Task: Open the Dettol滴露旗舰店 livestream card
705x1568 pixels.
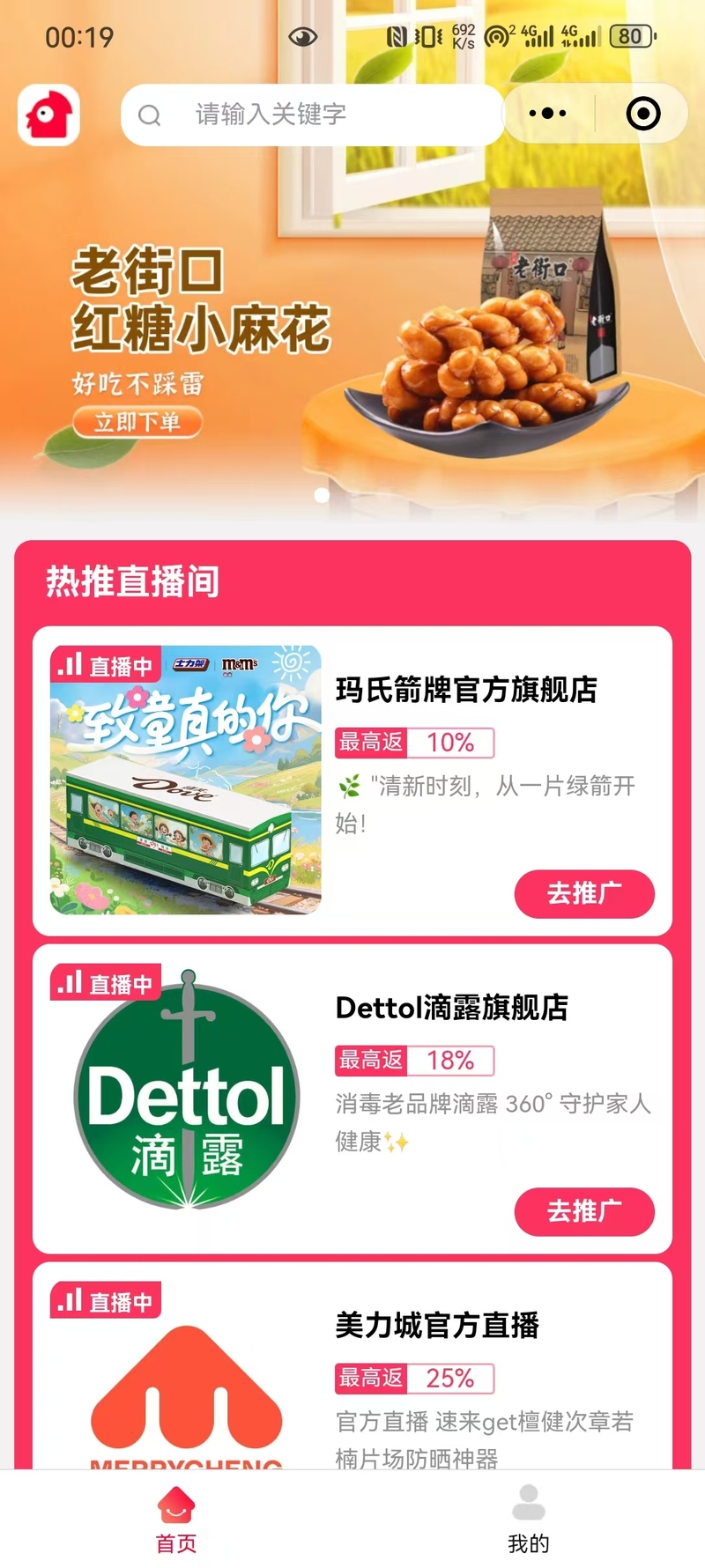Action: click(352, 1098)
